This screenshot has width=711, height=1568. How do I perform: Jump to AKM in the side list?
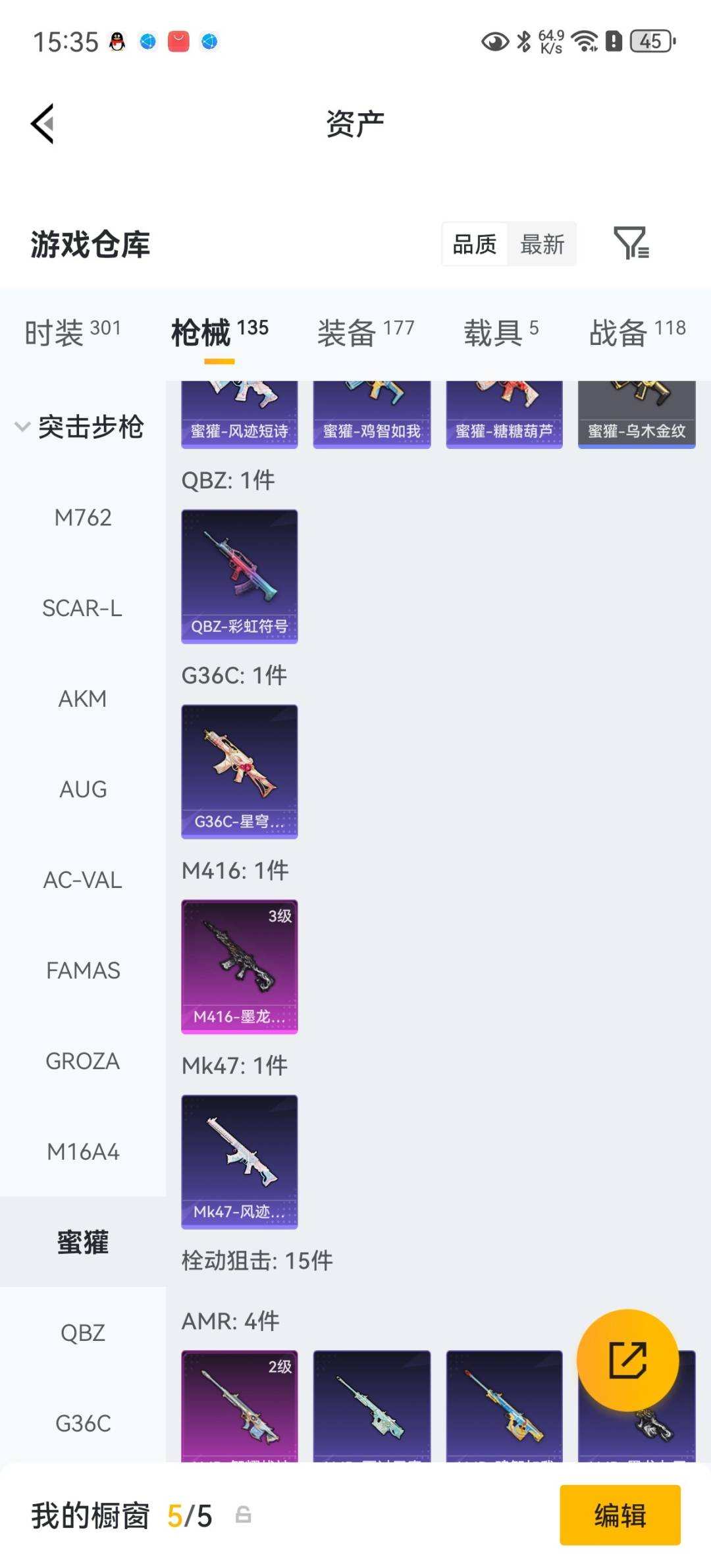pos(83,699)
